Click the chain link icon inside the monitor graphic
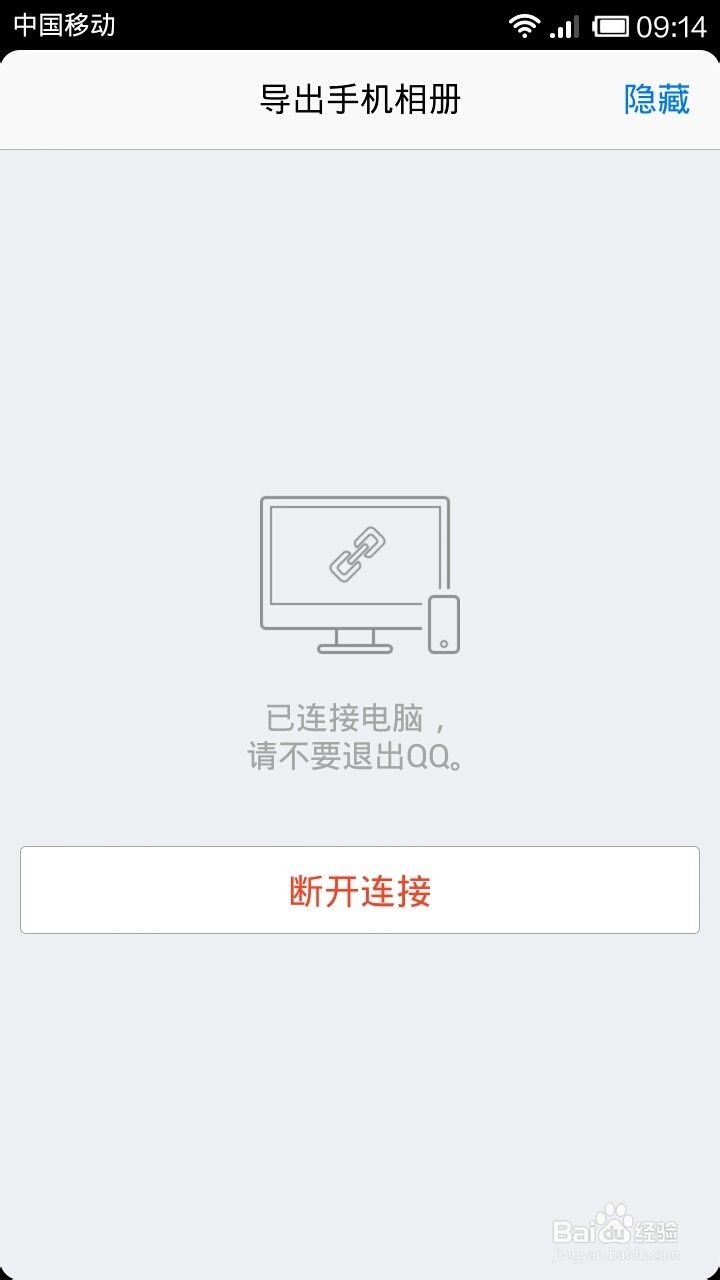Screen dimensions: 720x1280 tap(357, 556)
